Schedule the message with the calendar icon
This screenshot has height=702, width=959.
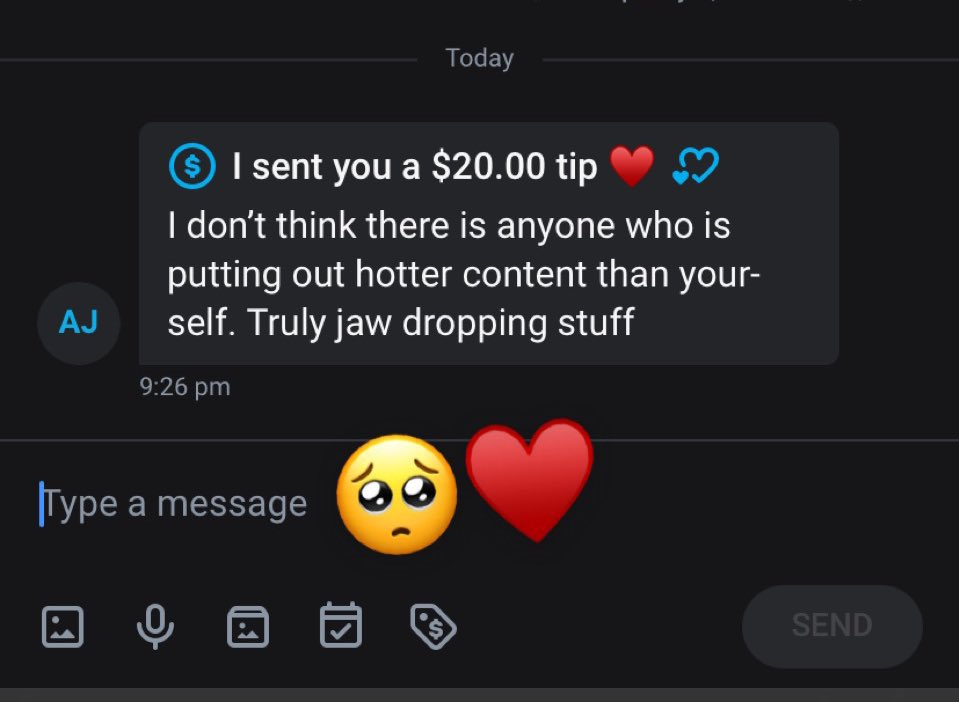point(340,626)
